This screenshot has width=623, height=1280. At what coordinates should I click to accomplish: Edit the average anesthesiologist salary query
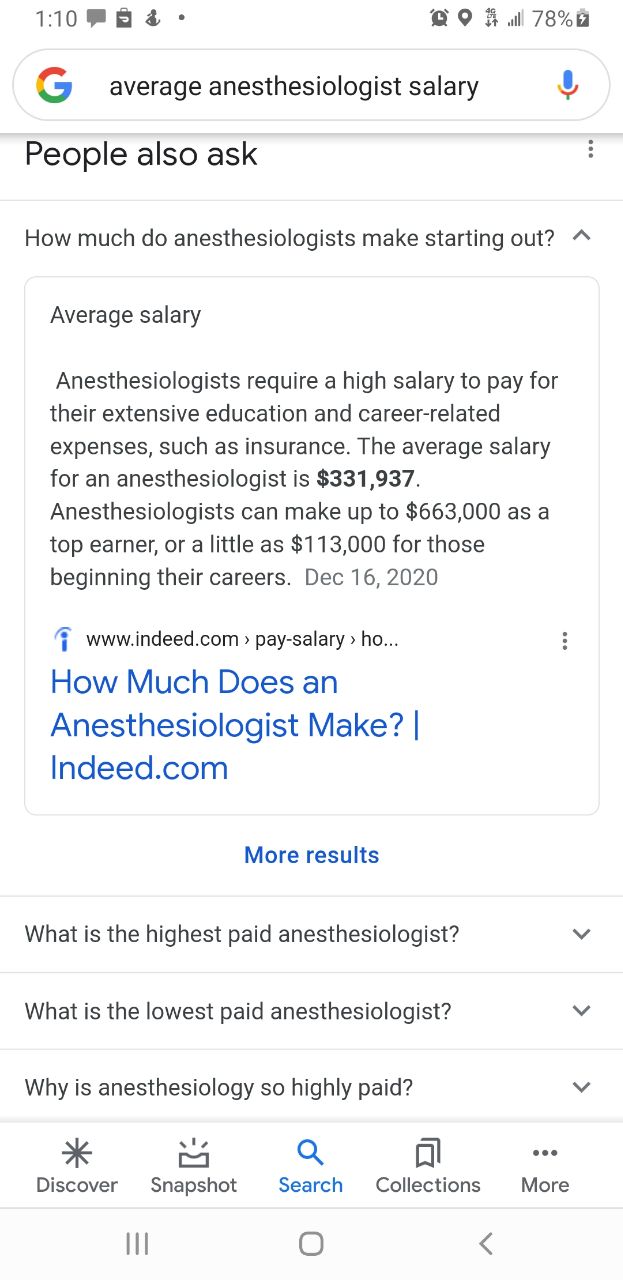point(294,86)
